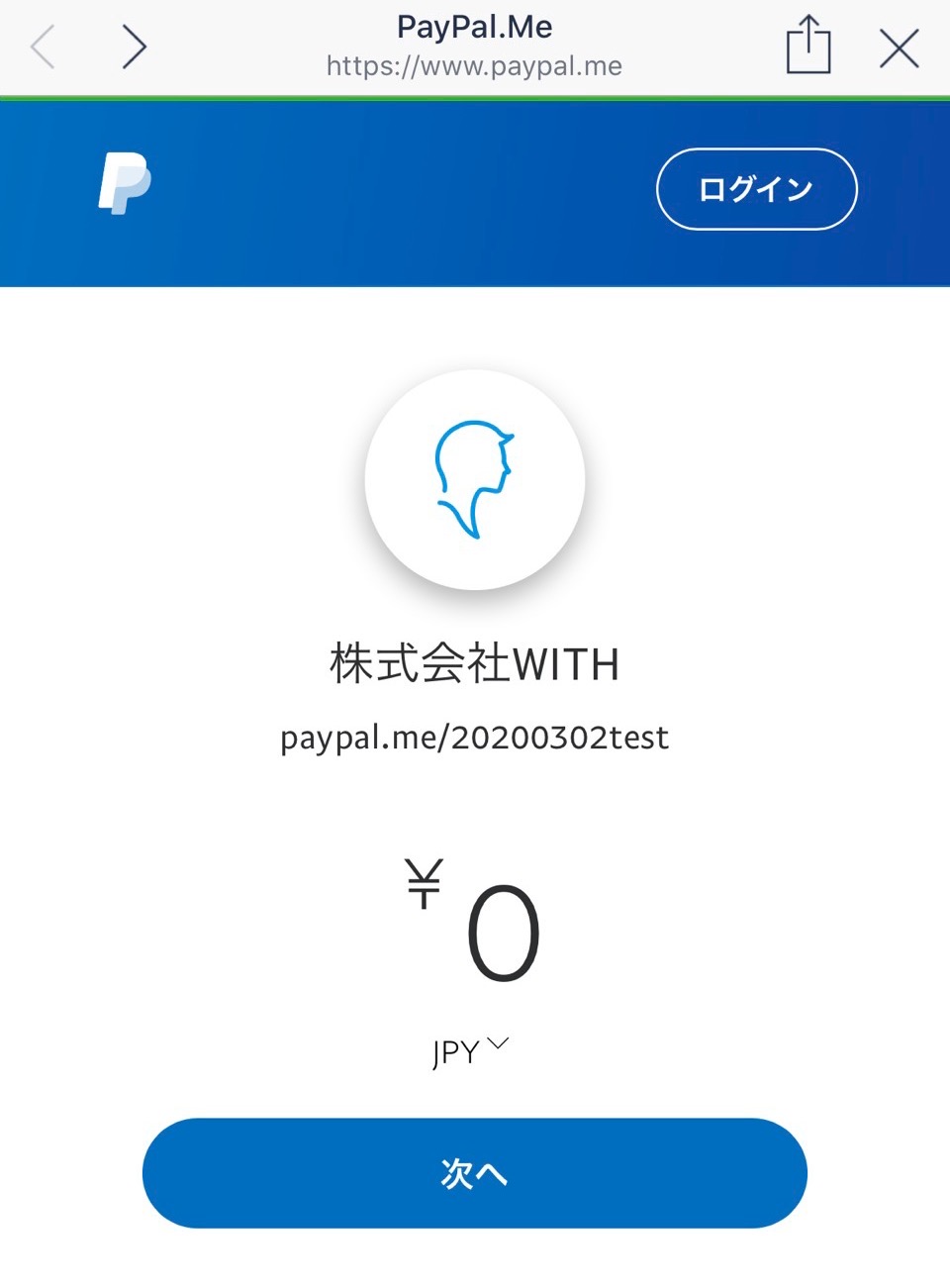This screenshot has height=1288, width=950.
Task: Open the JPY currency dropdown
Action: [x=471, y=1050]
